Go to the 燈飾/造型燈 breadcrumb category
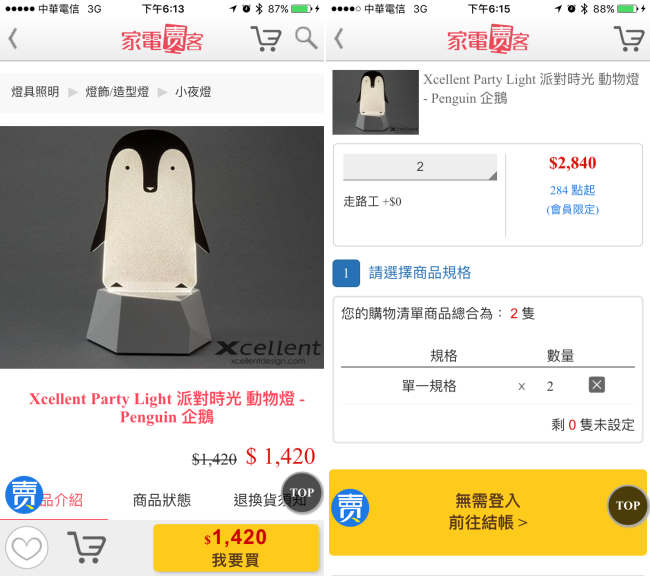 click(117, 92)
